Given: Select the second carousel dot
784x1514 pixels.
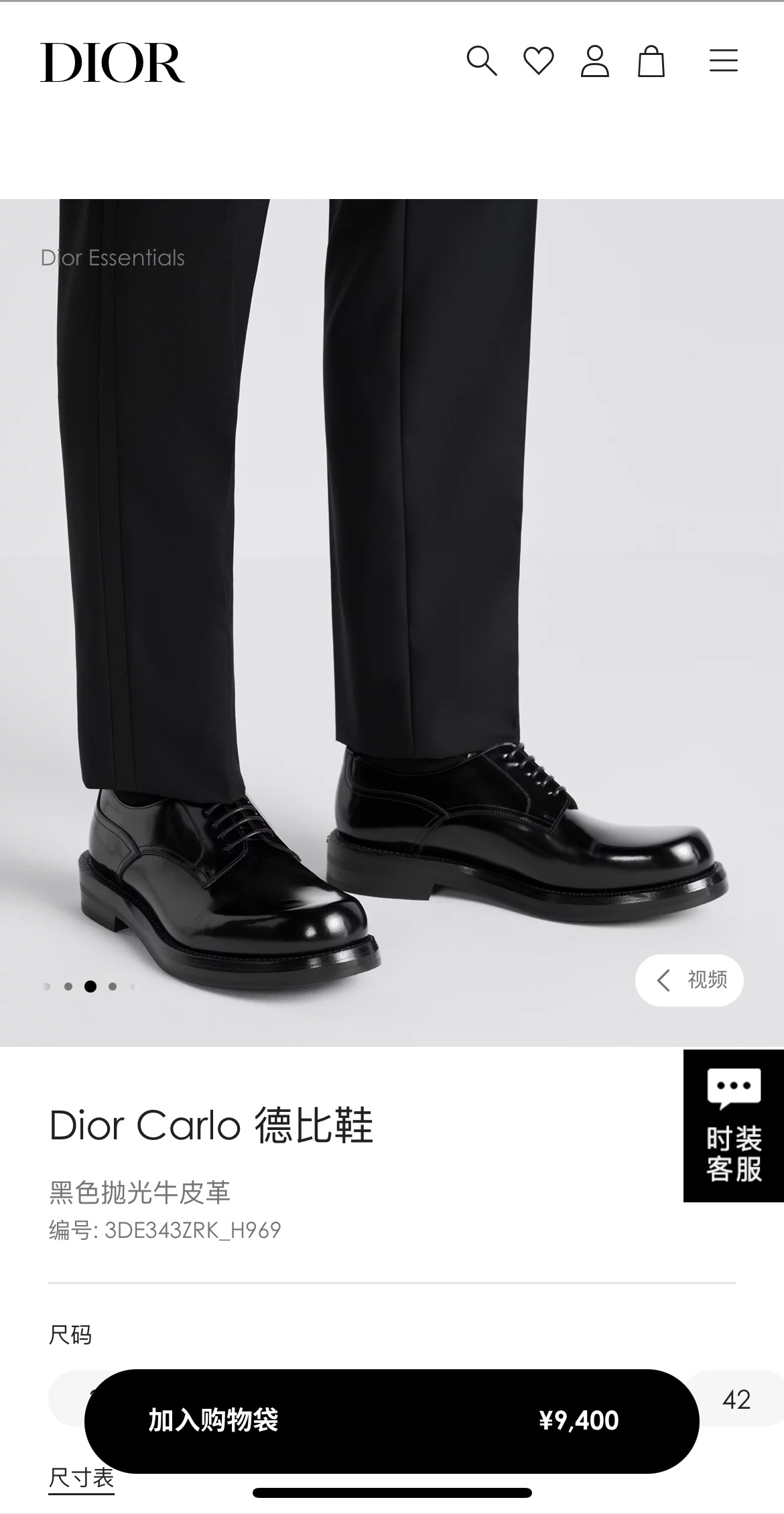Looking at the screenshot, I should point(69,986).
